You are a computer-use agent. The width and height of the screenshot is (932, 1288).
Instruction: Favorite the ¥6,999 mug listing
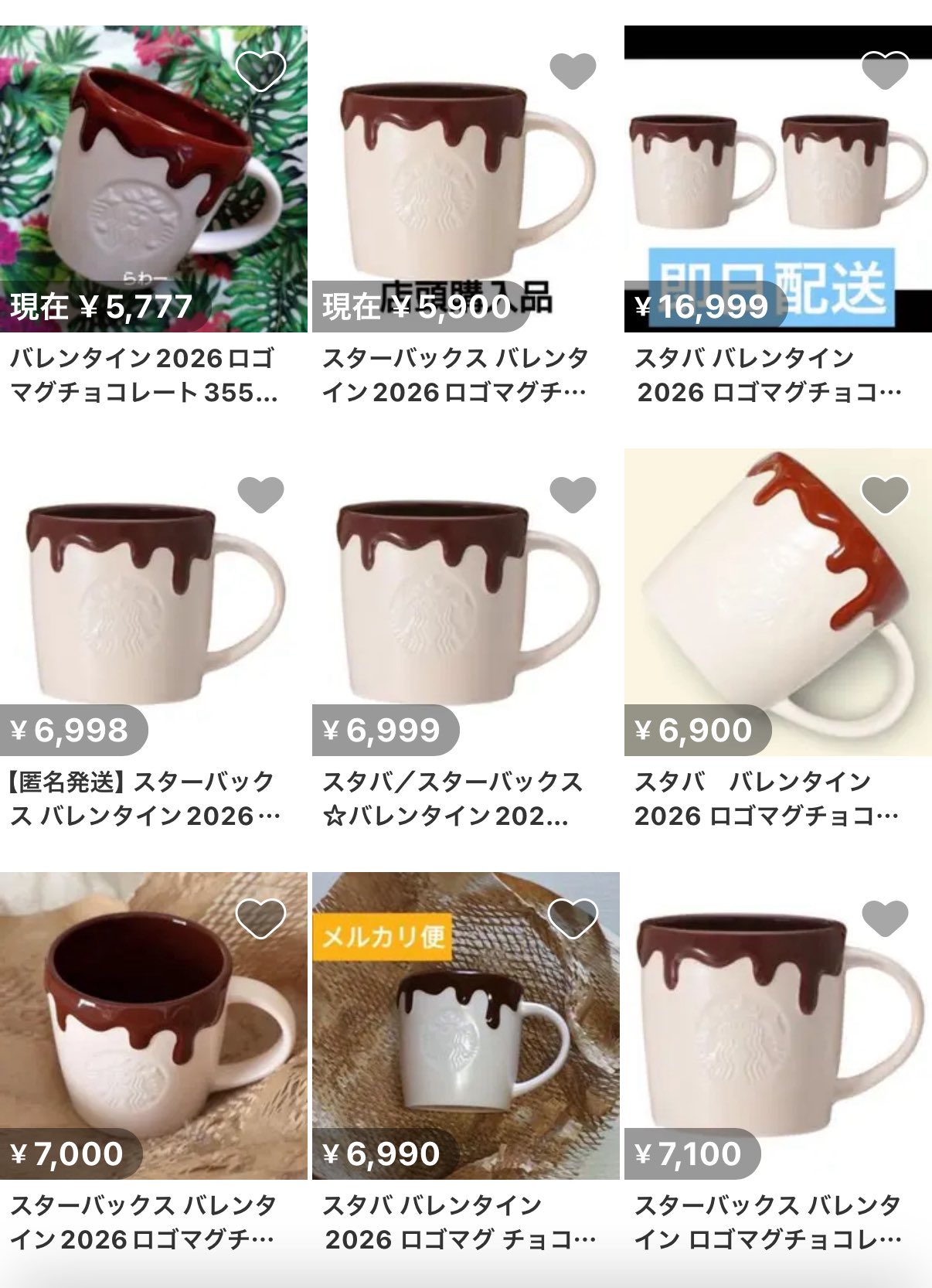coord(573,495)
